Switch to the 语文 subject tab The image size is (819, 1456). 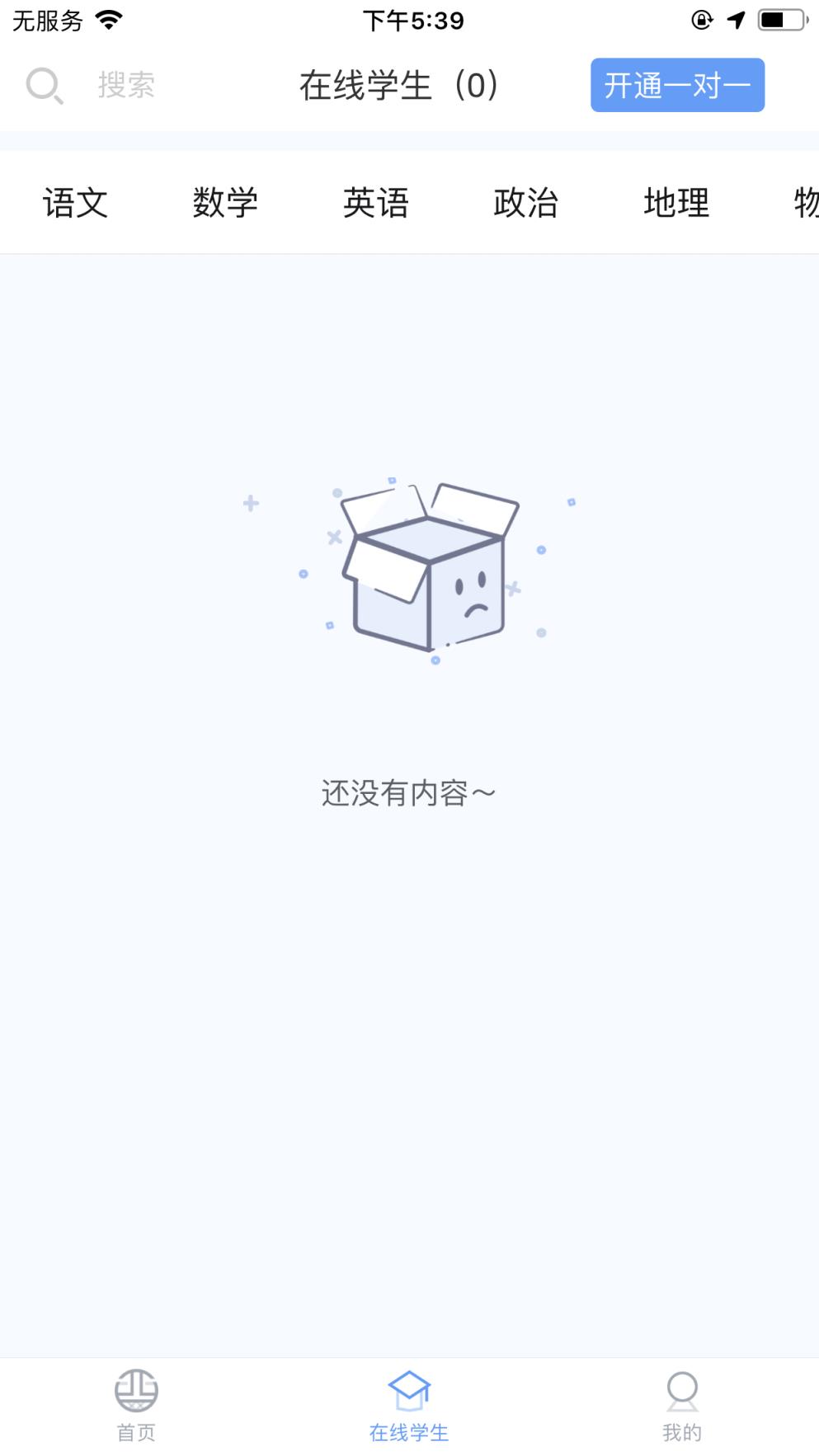click(x=75, y=202)
